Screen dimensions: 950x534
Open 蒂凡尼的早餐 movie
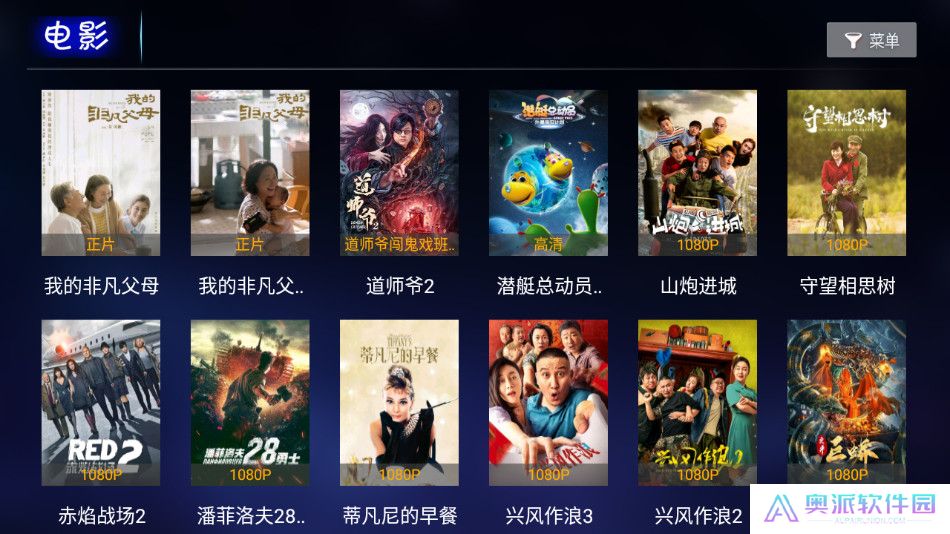(x=399, y=402)
